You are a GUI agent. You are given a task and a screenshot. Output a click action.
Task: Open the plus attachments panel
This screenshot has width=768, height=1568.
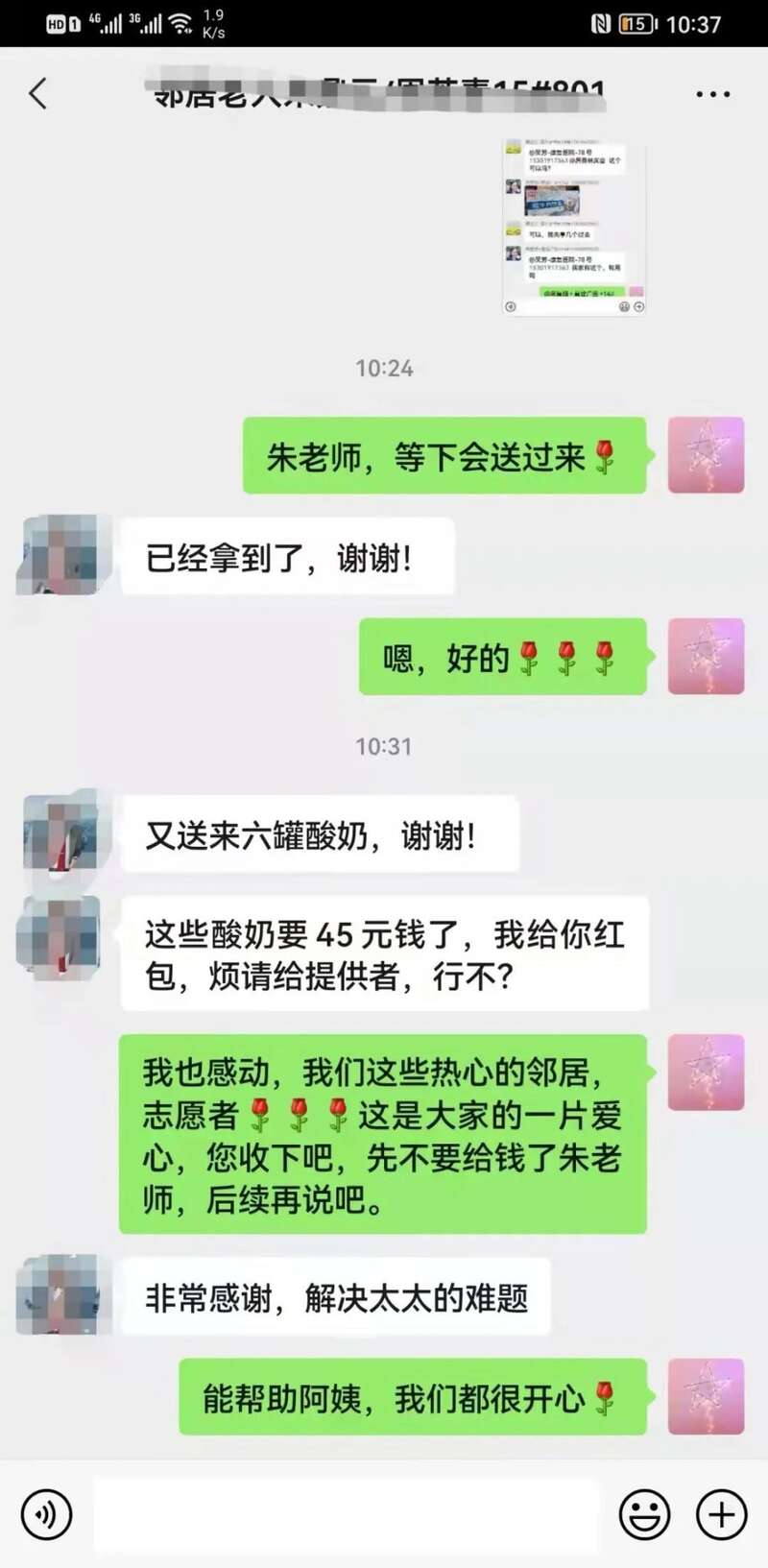pyautogui.click(x=721, y=1514)
